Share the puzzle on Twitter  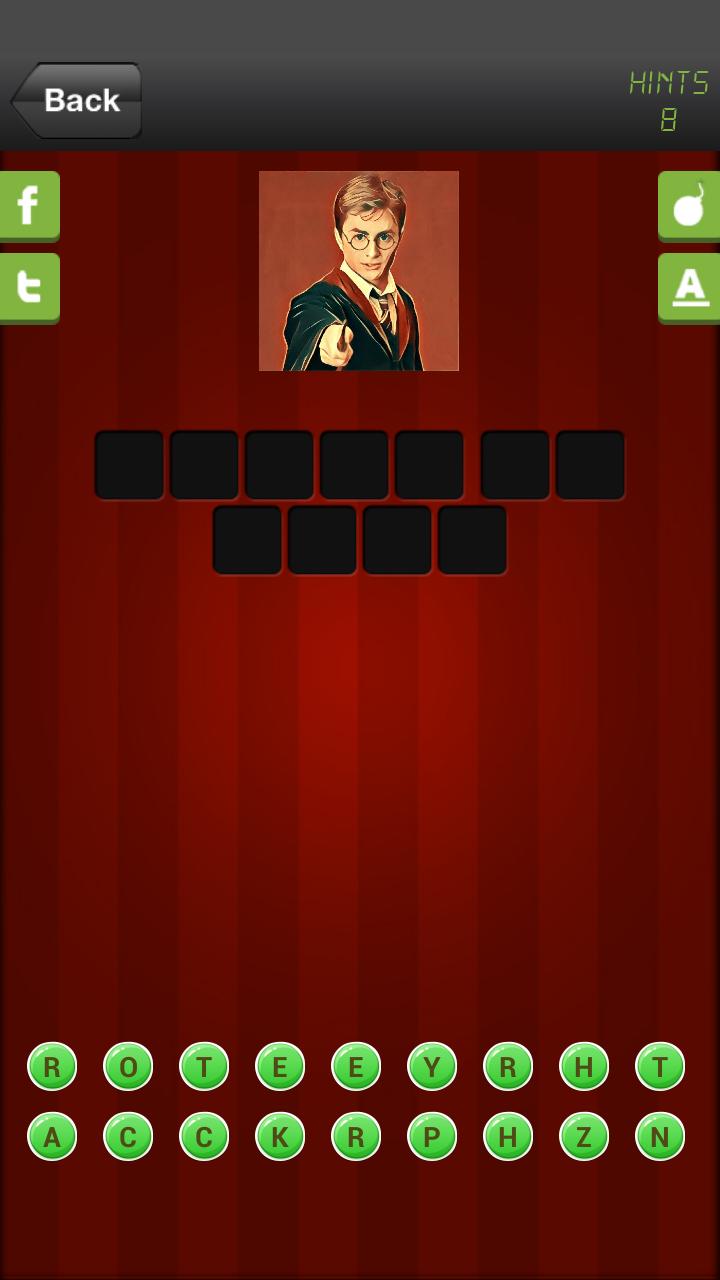[x=29, y=287]
